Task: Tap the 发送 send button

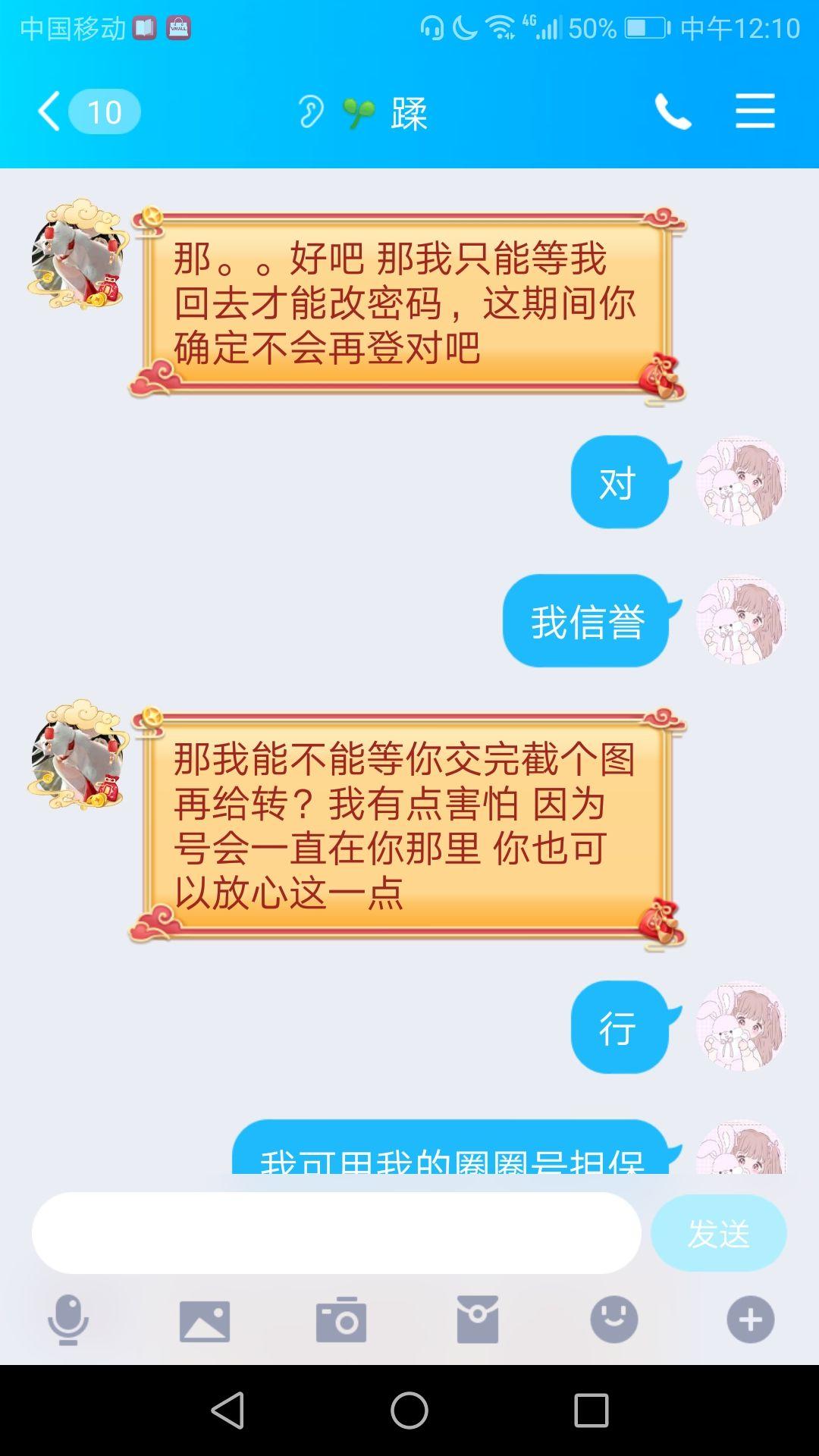Action: coord(718,1233)
